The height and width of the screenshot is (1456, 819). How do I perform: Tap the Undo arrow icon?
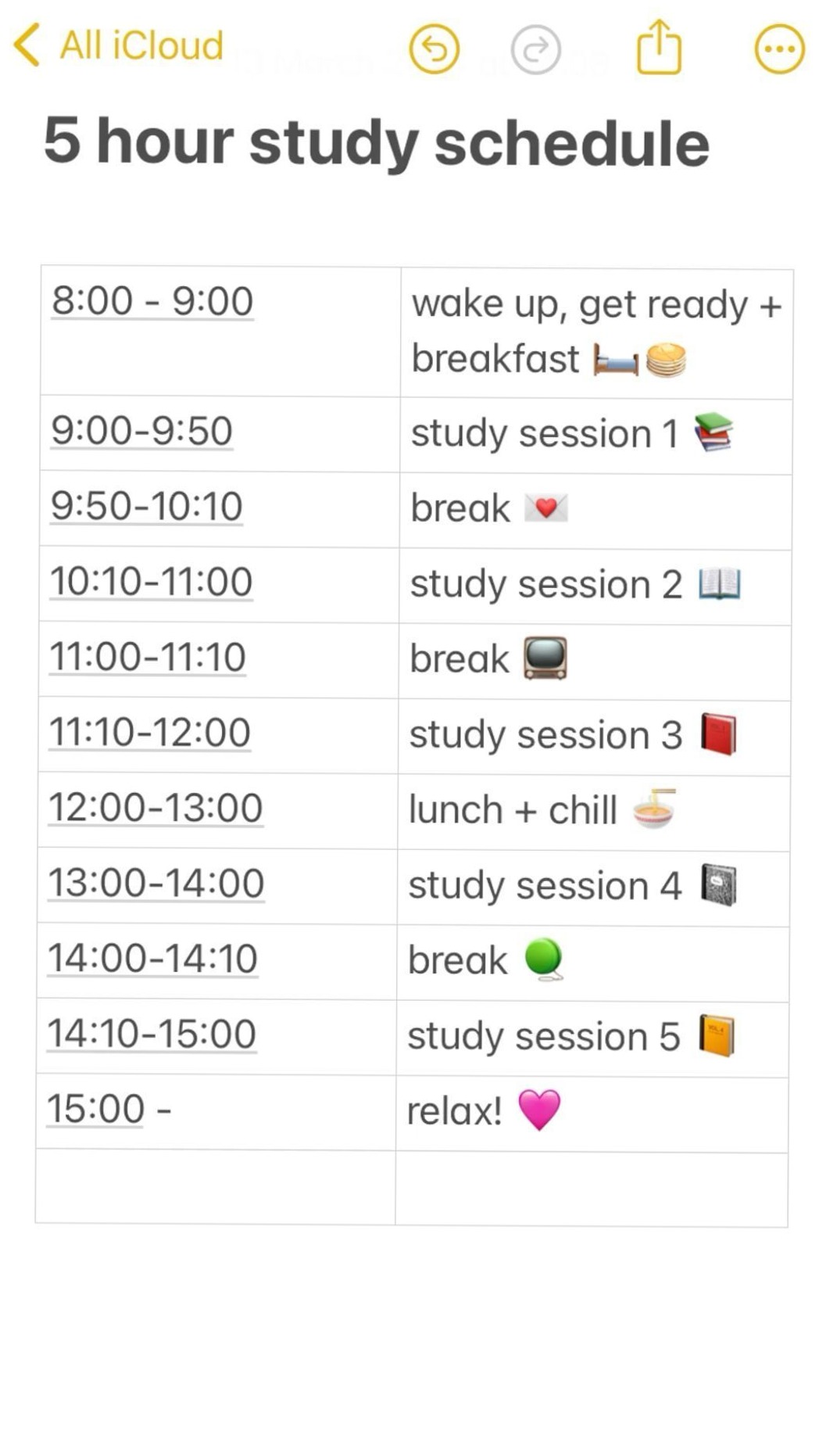coord(435,48)
